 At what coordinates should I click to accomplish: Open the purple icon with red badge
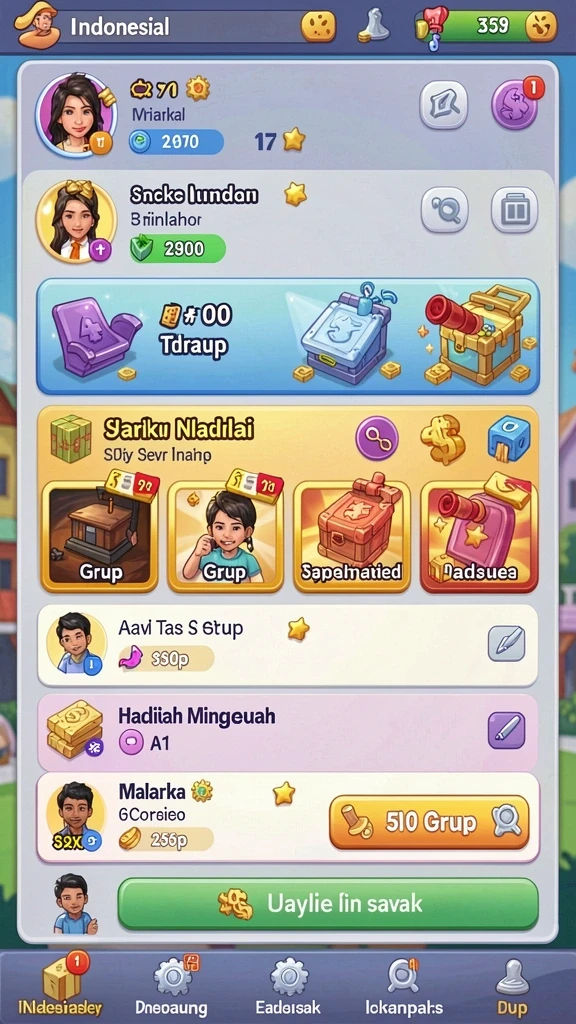[515, 105]
